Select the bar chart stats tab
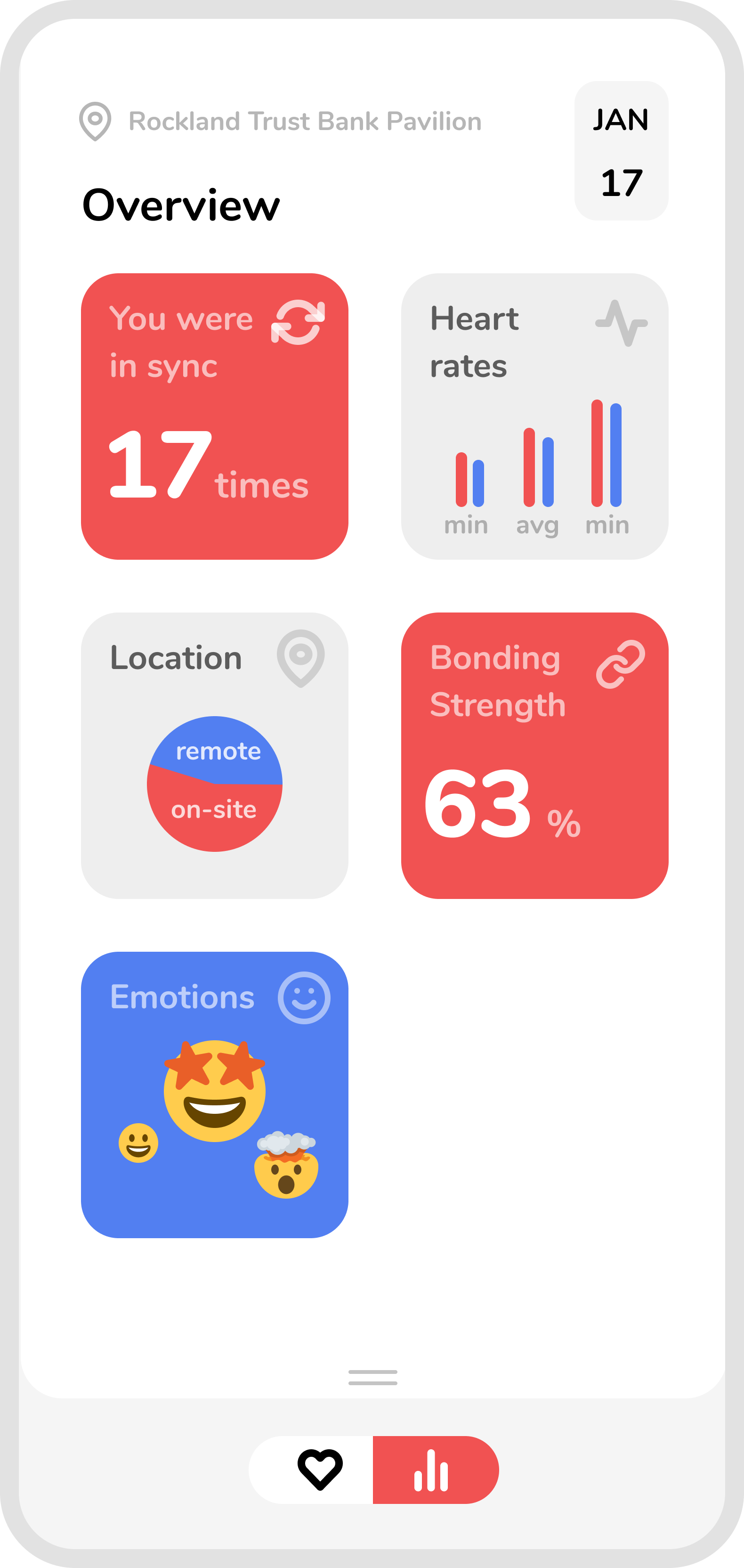744x1568 pixels. click(x=436, y=1470)
